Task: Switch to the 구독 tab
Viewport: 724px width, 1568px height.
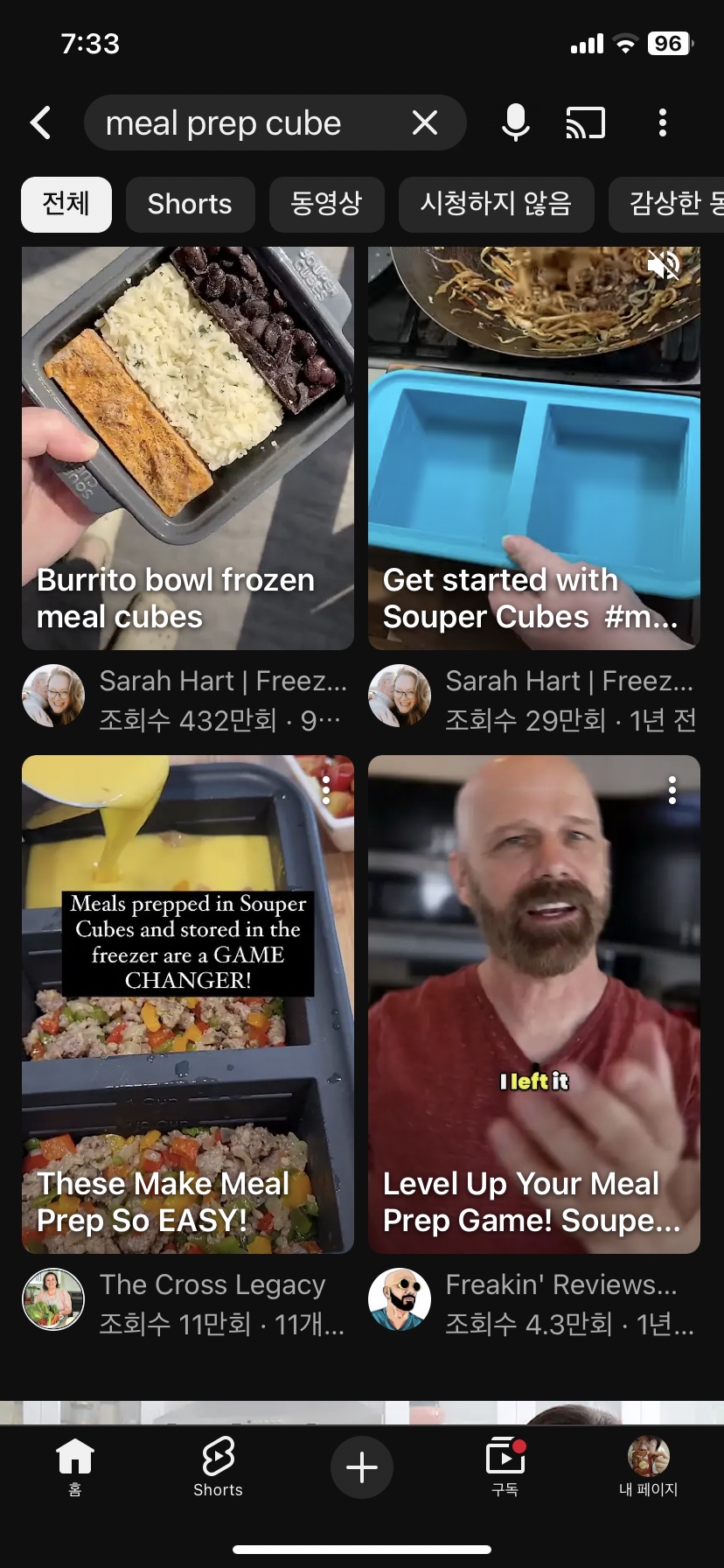Action: [505, 1466]
